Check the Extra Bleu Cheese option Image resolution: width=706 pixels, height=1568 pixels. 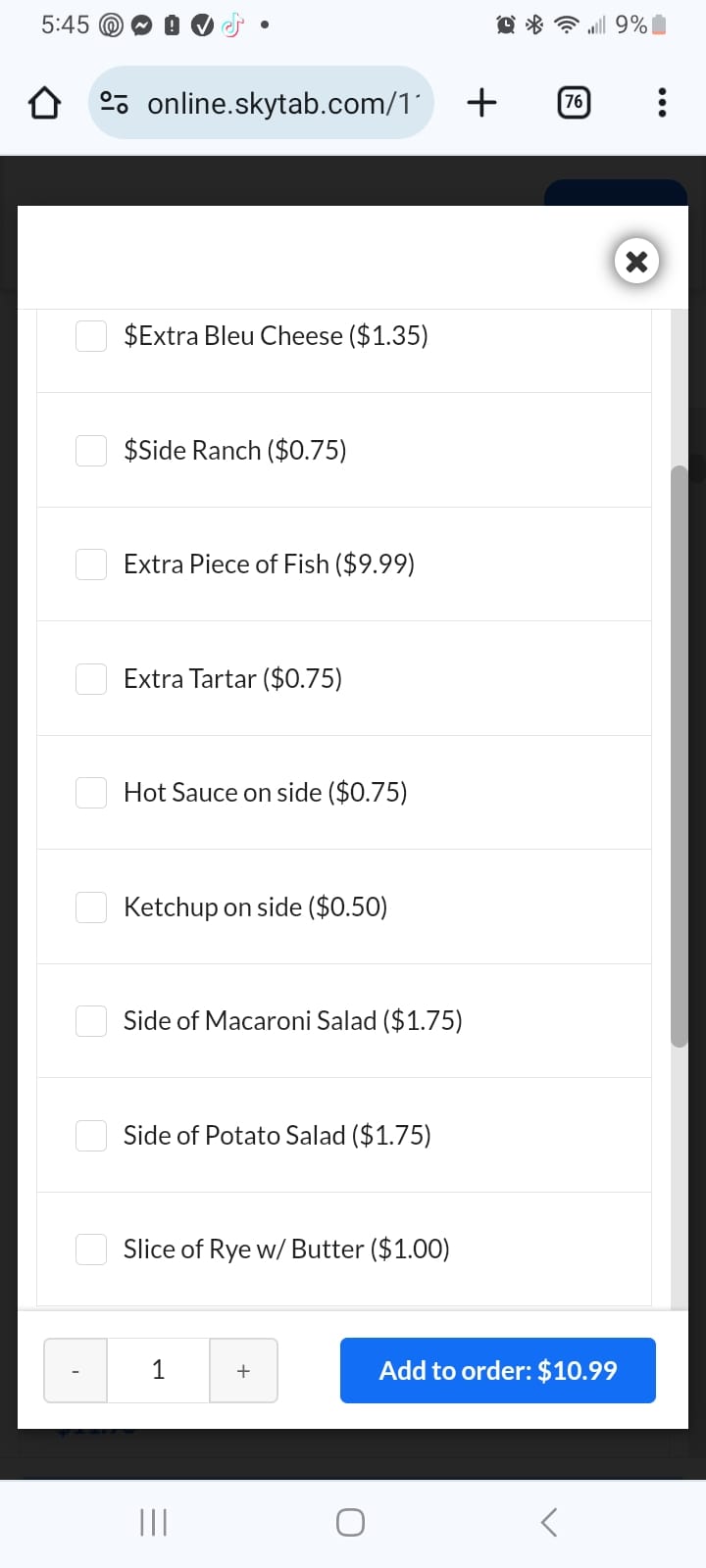[x=91, y=336]
